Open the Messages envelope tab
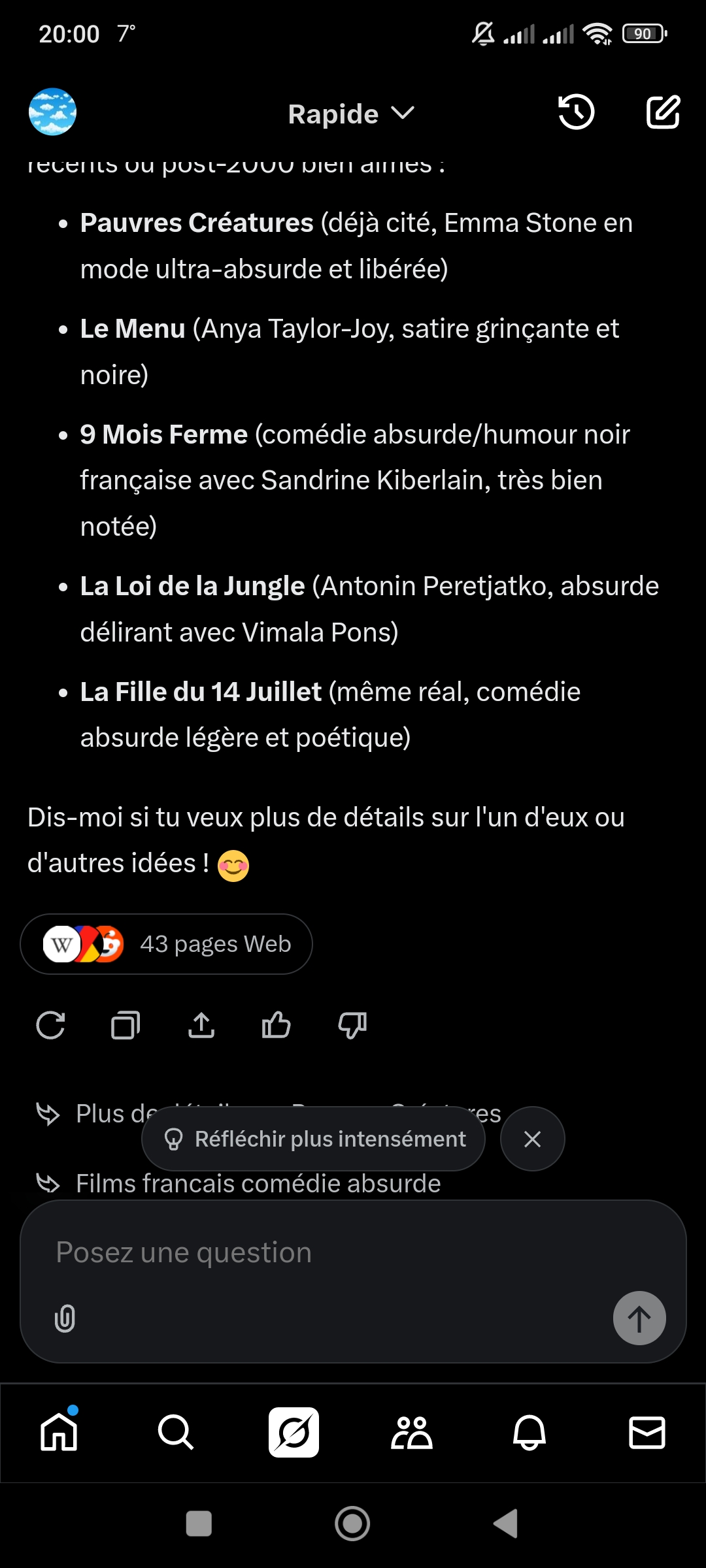This screenshot has width=706, height=1568. tap(647, 1433)
